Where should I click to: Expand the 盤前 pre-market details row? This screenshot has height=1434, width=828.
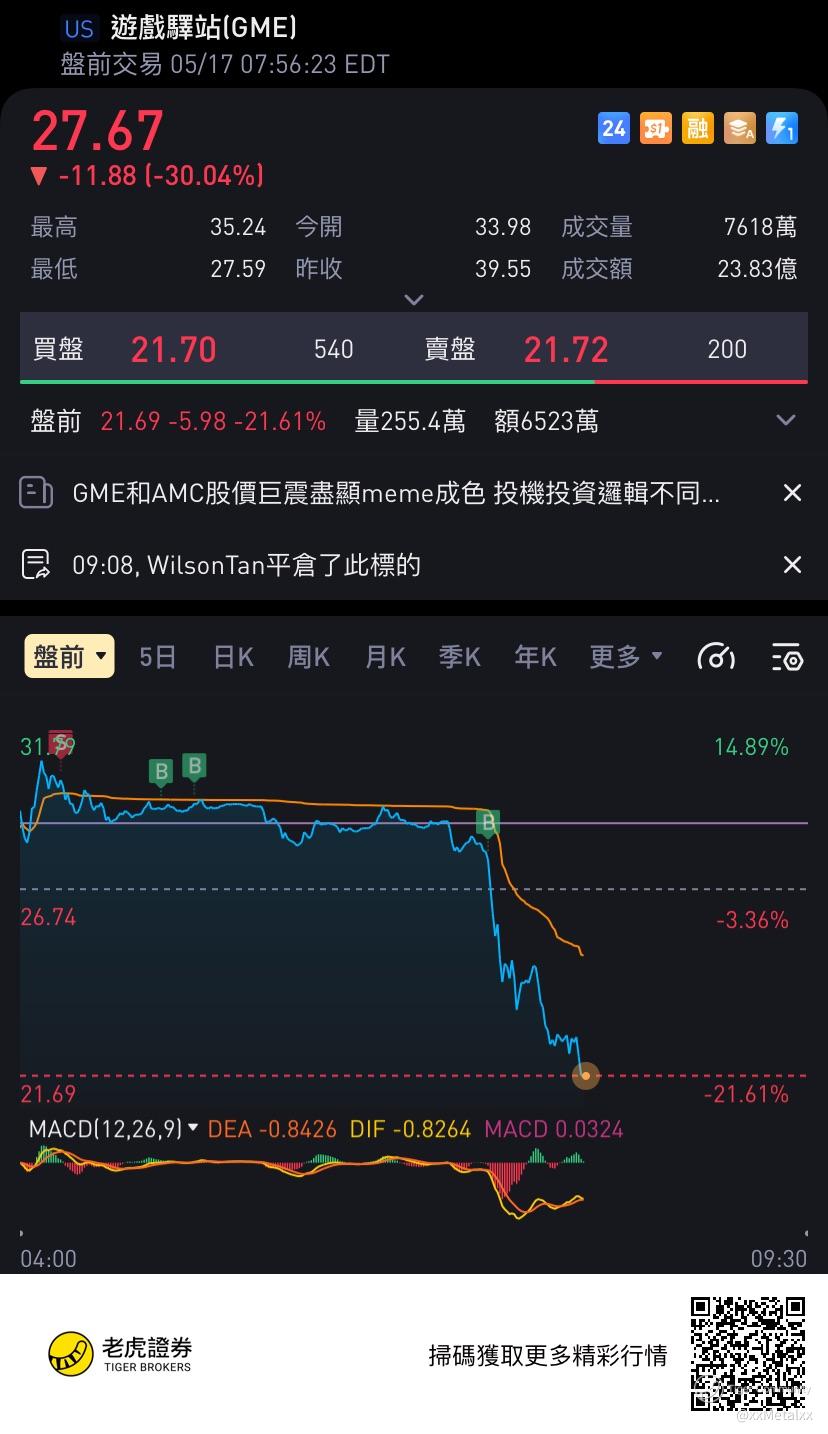786,421
